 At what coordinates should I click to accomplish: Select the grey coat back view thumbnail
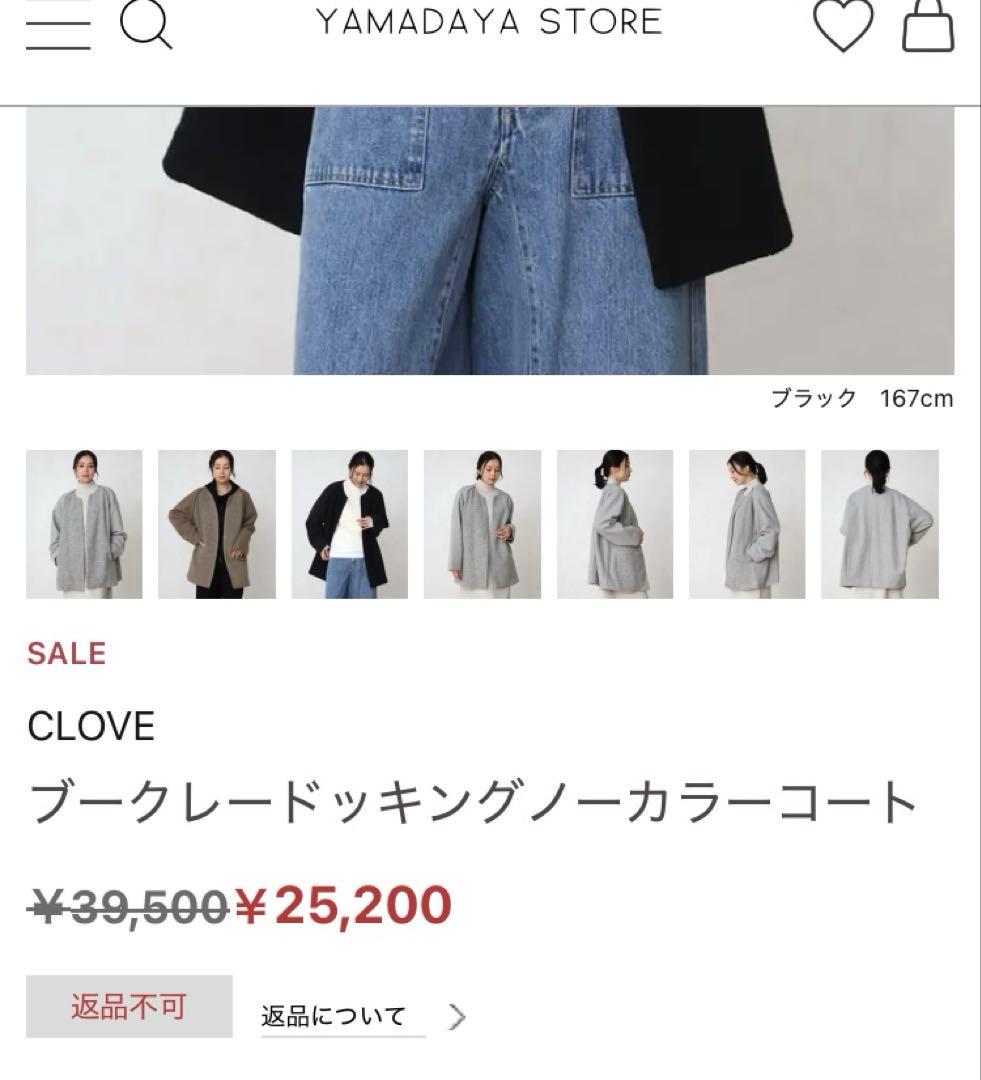[878, 523]
